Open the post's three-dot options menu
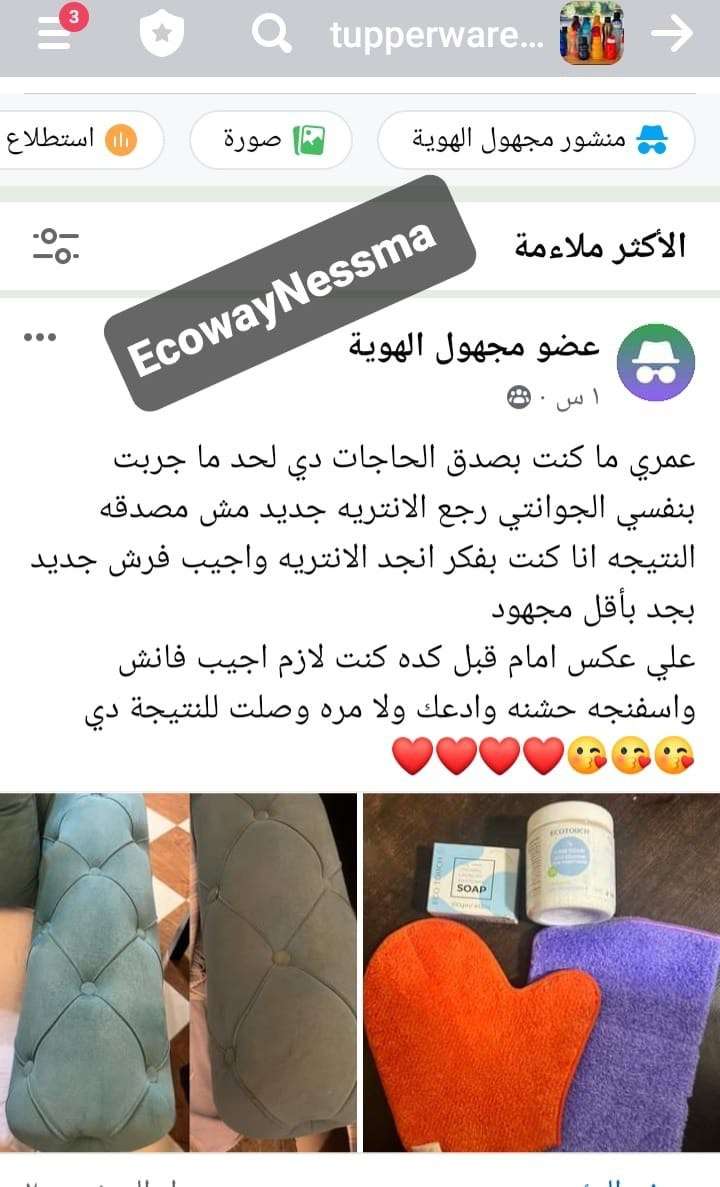 click(x=40, y=337)
